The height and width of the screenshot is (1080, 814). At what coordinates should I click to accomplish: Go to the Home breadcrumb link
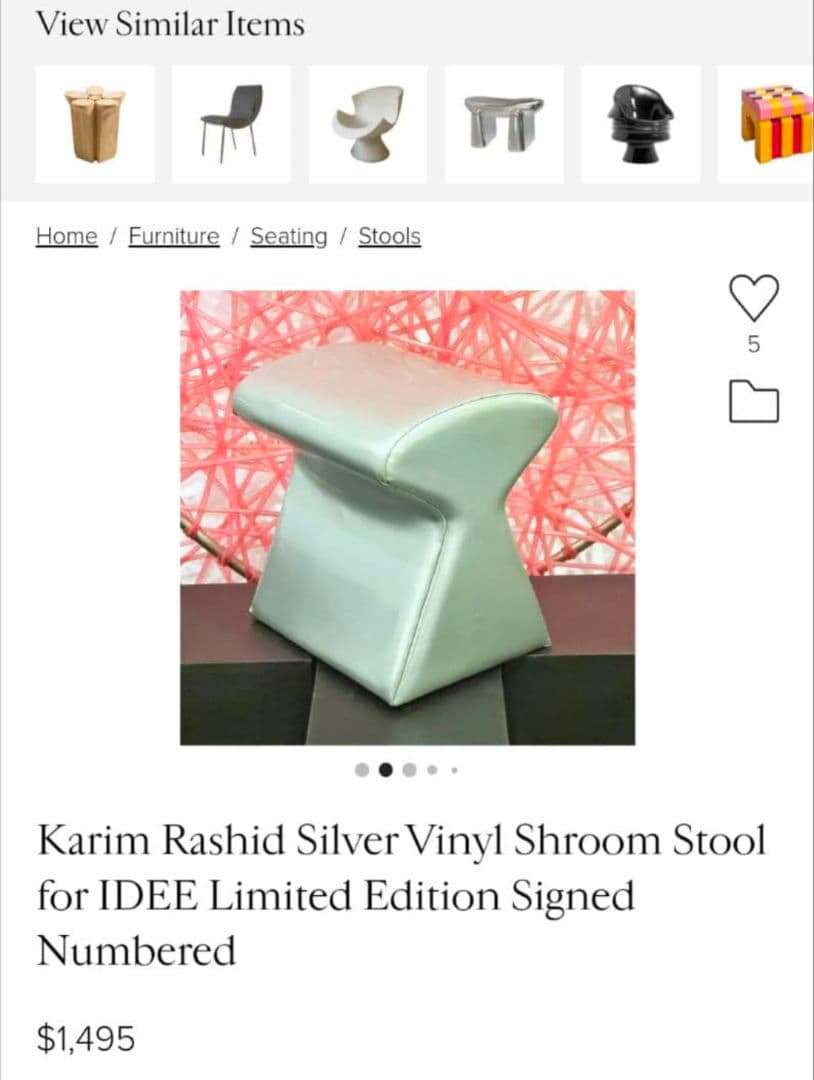point(67,237)
